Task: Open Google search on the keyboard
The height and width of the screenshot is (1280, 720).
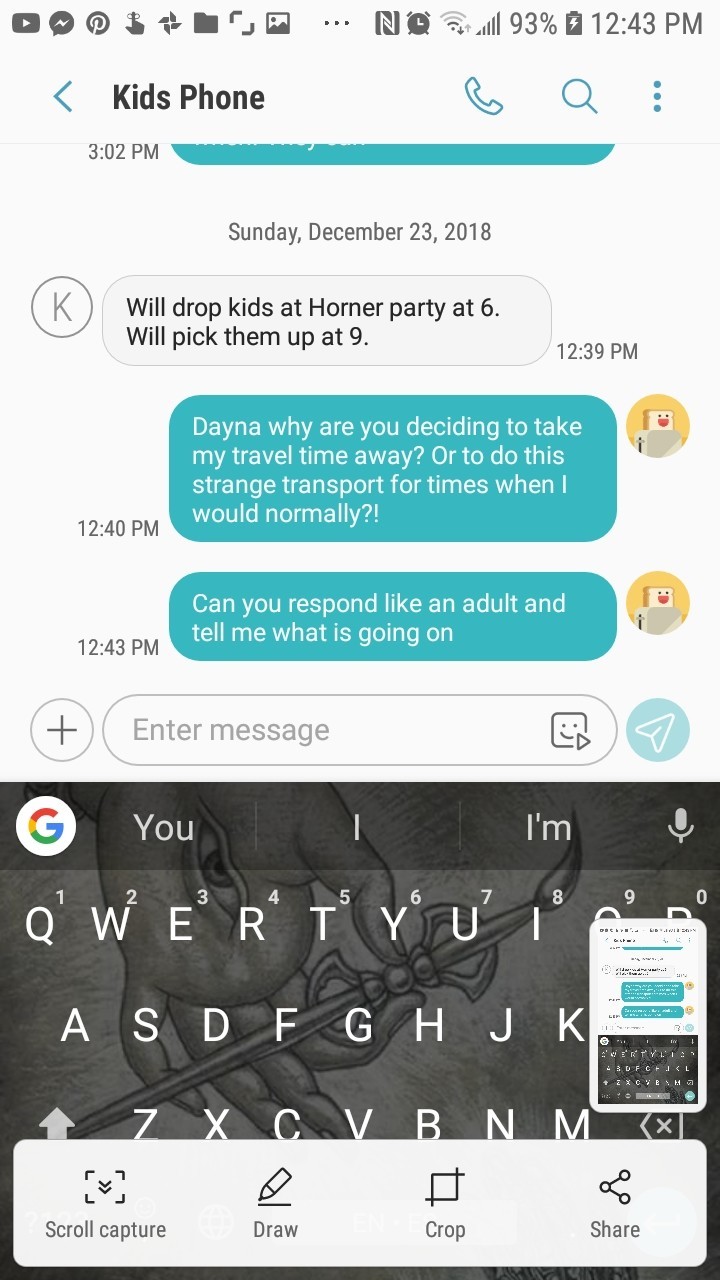Action: click(46, 827)
